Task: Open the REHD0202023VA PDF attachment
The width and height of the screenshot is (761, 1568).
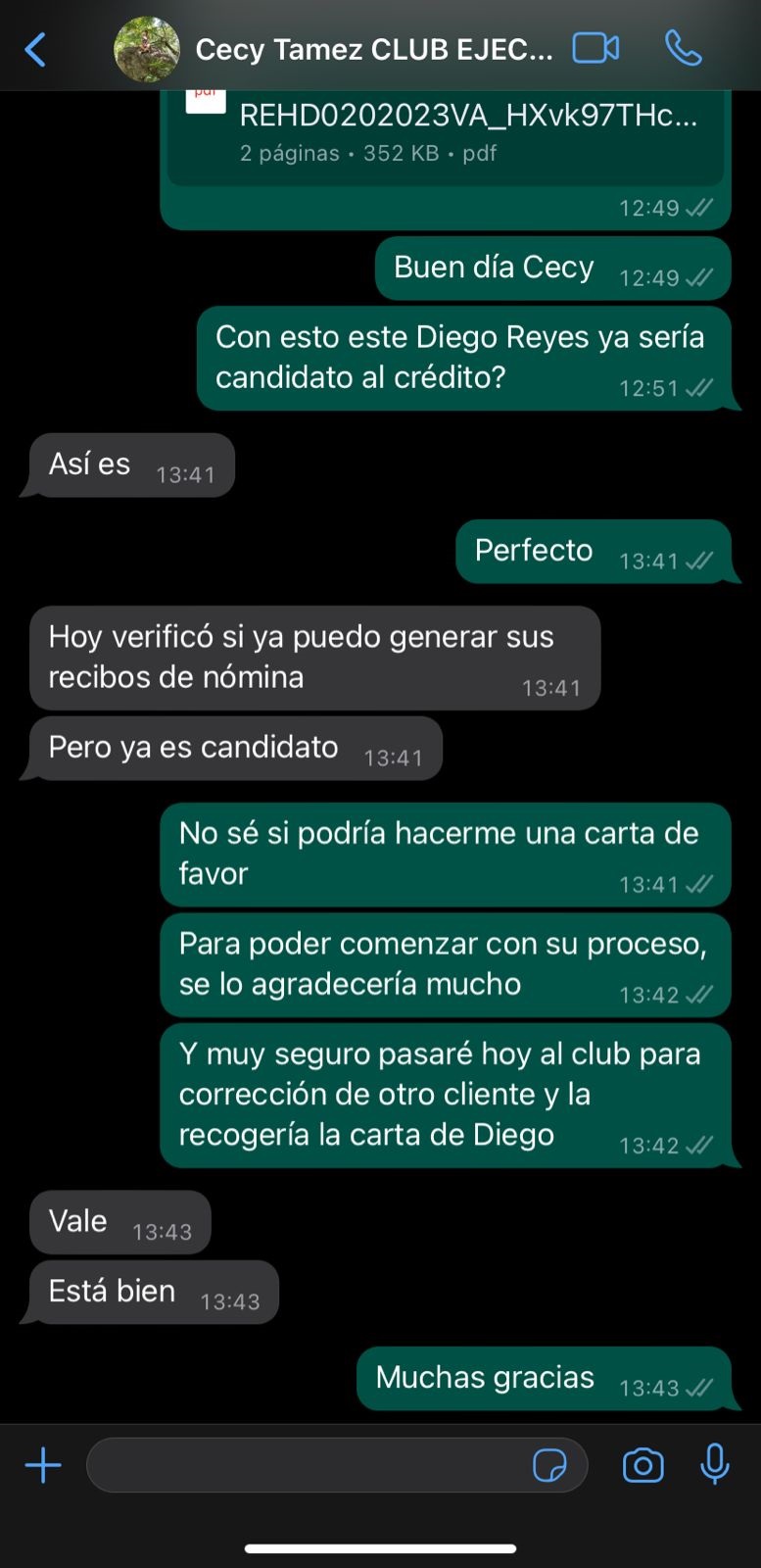Action: (x=446, y=132)
